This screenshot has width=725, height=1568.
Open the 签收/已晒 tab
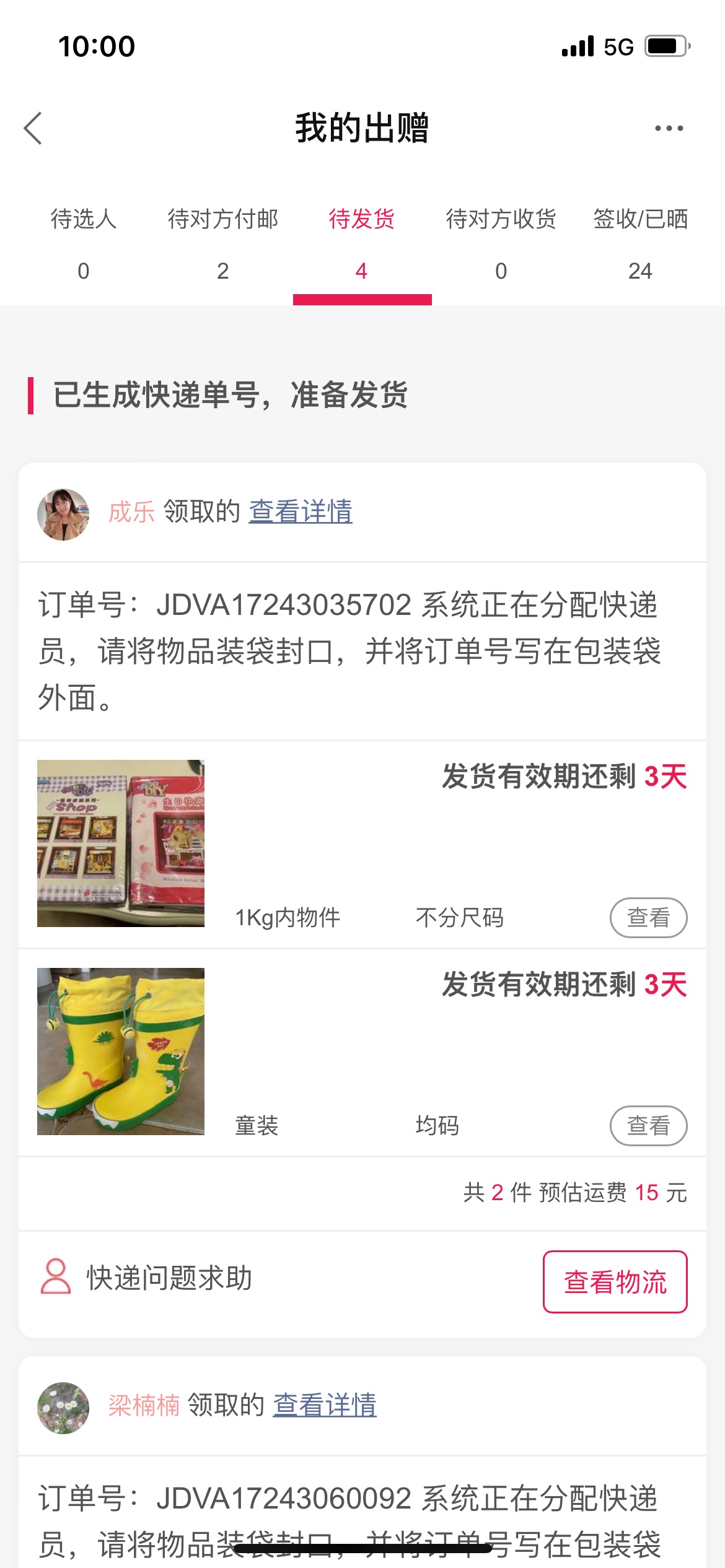click(x=641, y=245)
